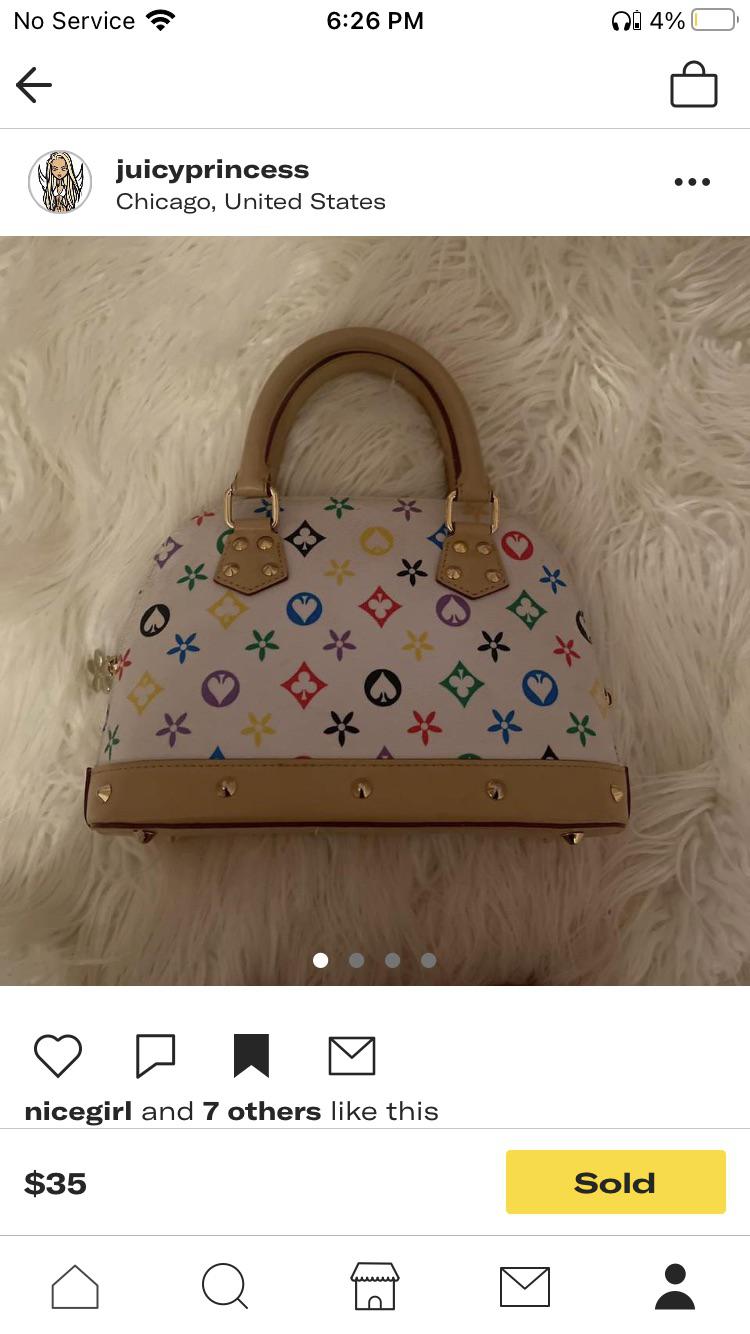This screenshot has width=750, height=1334.
Task: Go to the Home feed
Action: click(75, 1288)
